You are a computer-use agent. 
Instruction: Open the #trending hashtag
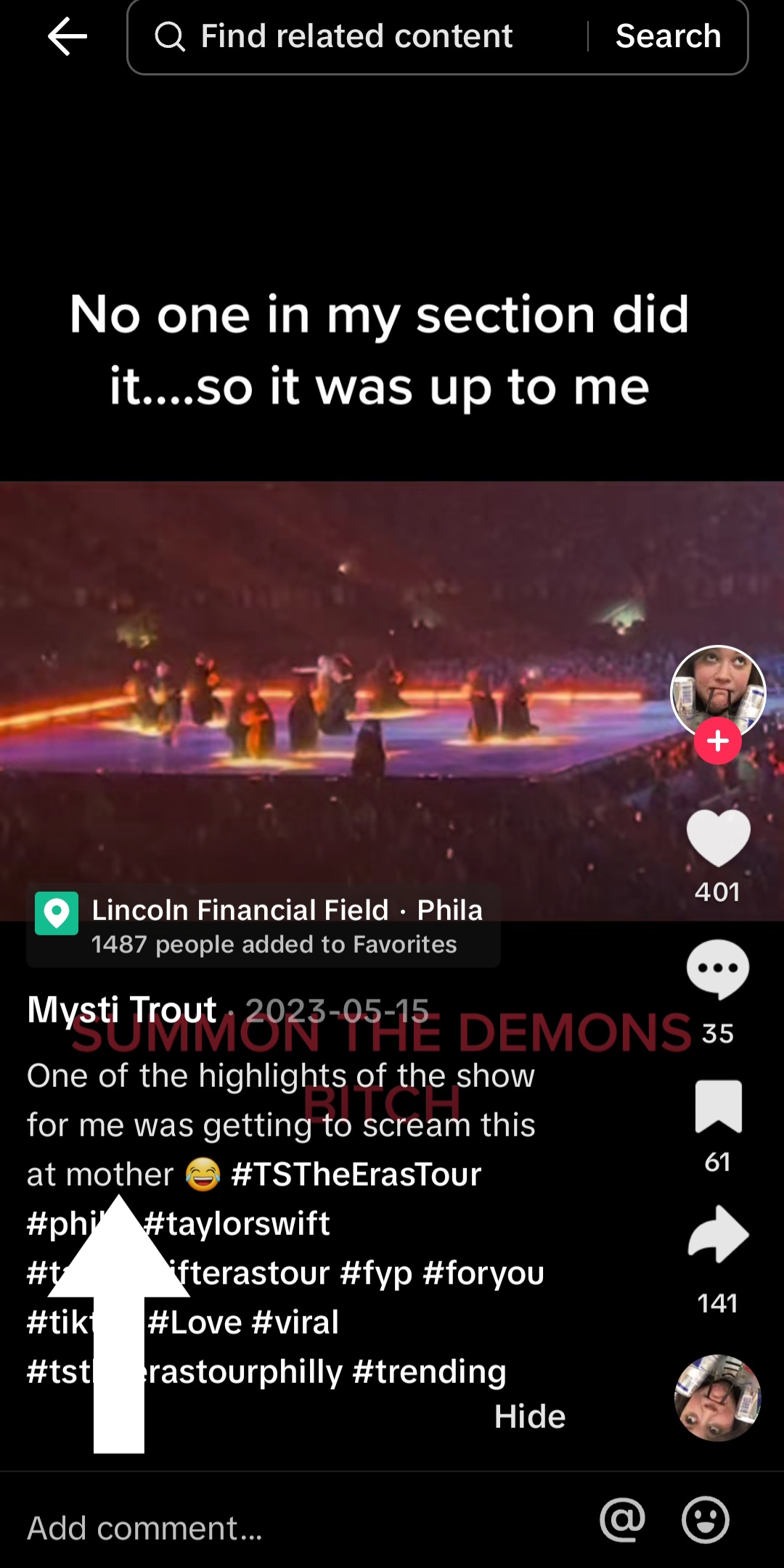[429, 1371]
